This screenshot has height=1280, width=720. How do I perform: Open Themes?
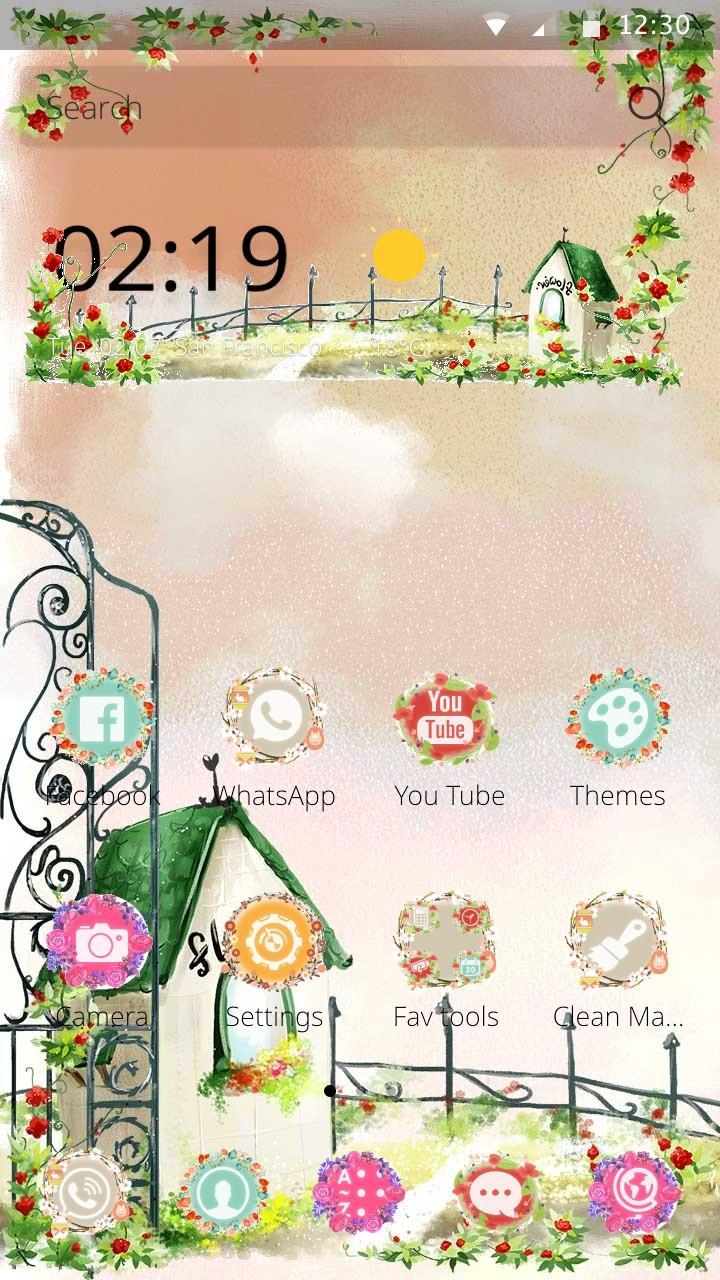click(618, 720)
